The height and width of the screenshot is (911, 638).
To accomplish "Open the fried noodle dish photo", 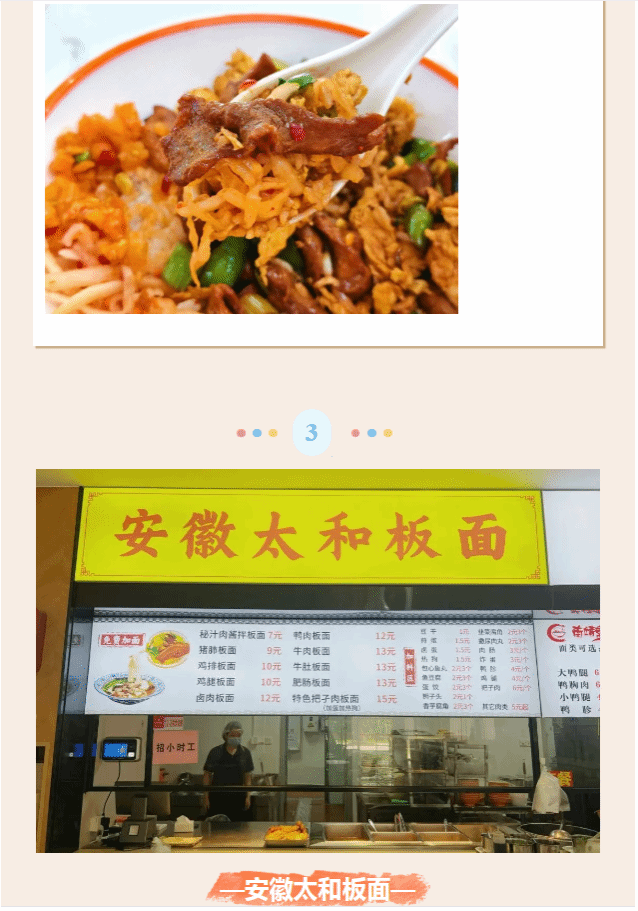I will point(251,158).
